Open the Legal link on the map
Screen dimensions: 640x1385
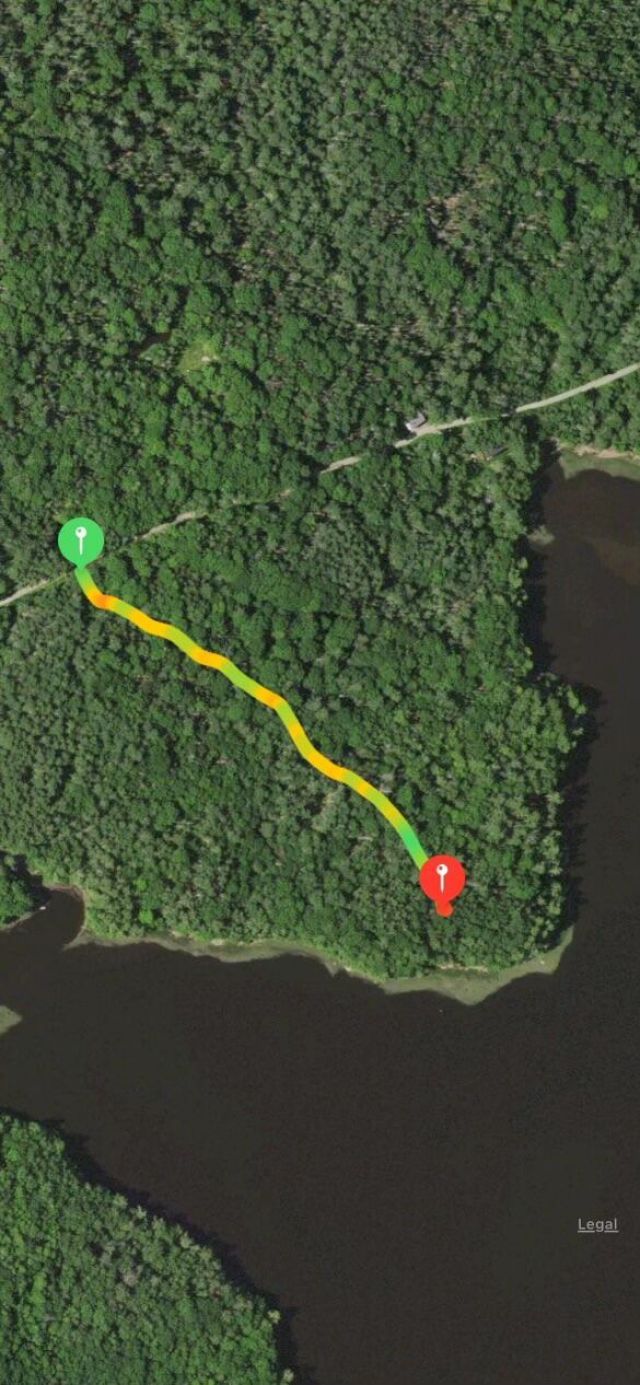pyautogui.click(x=597, y=1224)
